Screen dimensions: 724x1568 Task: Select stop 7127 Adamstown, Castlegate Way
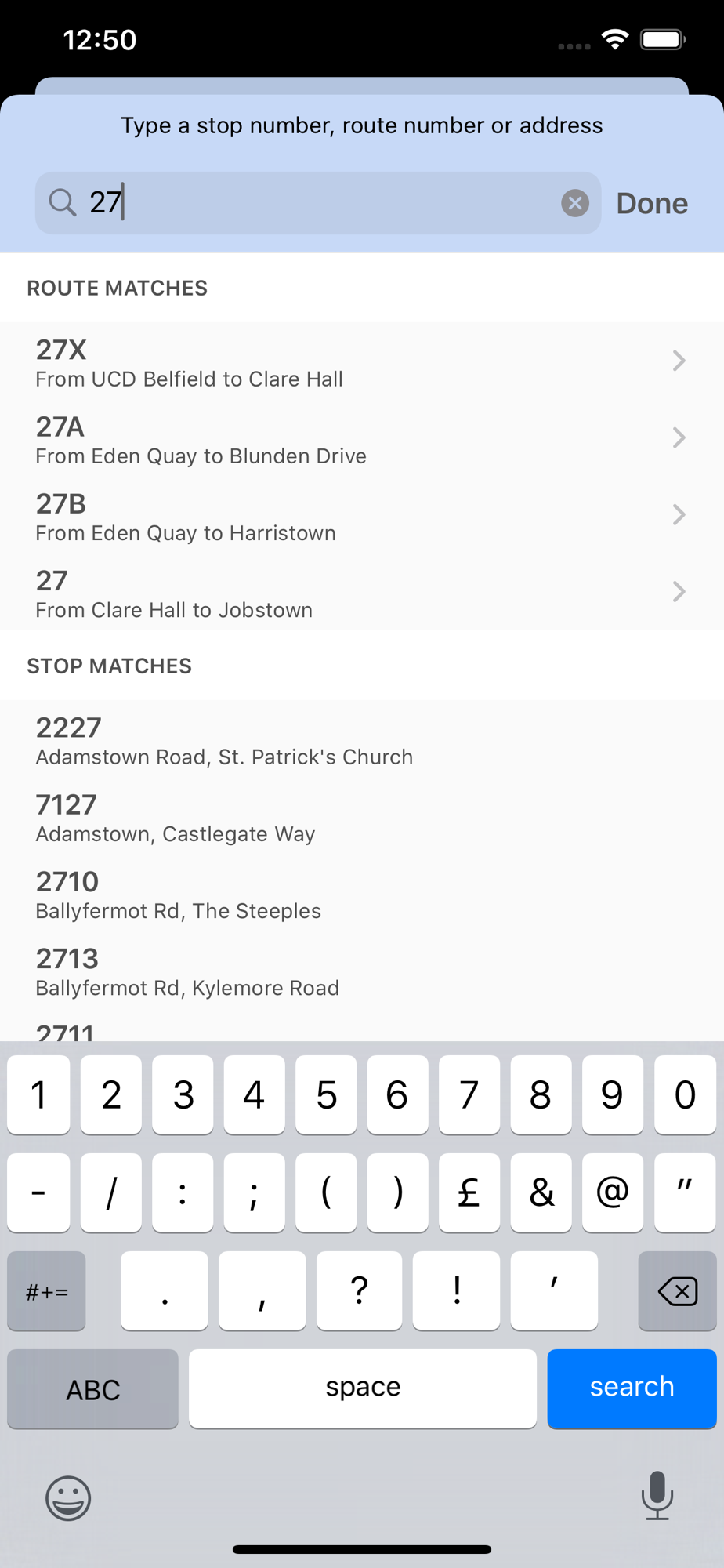pyautogui.click(x=362, y=815)
